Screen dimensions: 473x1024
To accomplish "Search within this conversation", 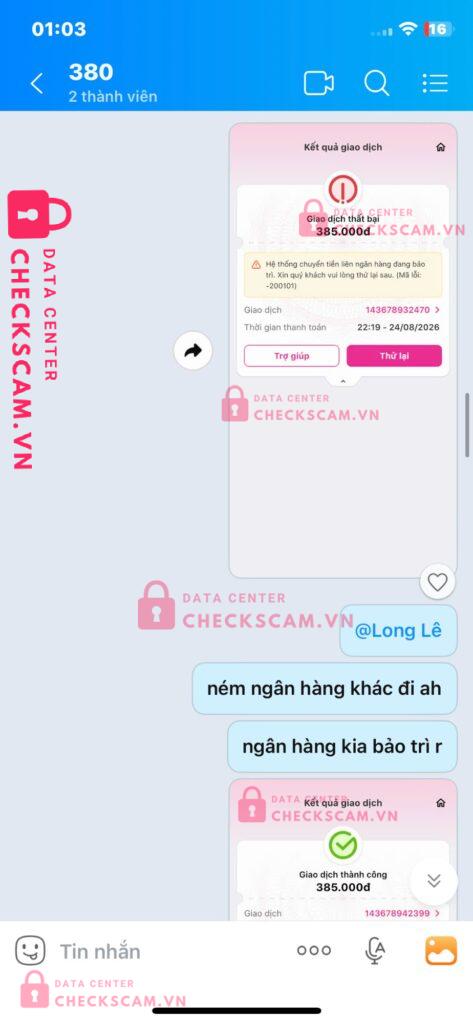I will 377,84.
